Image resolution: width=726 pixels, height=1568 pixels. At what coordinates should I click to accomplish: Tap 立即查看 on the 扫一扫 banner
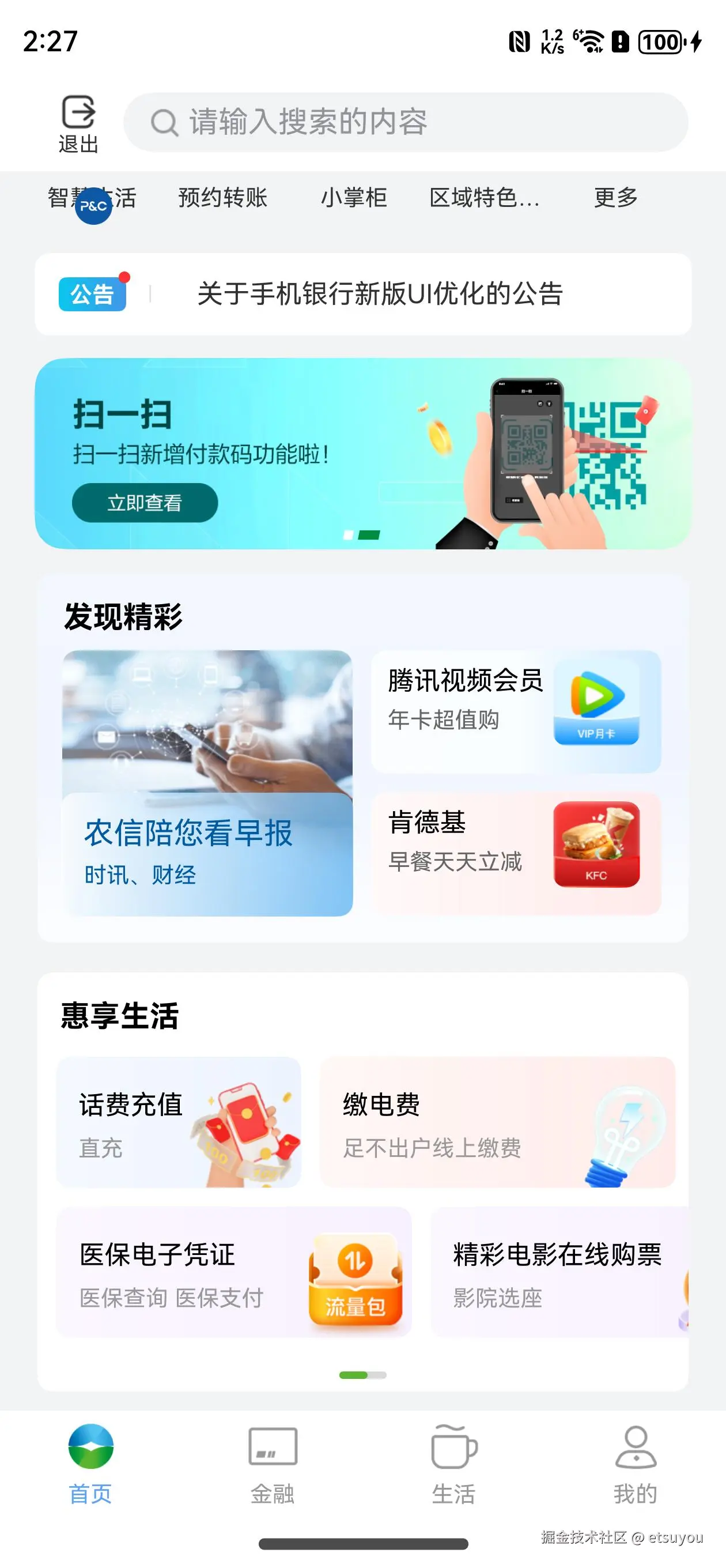click(x=144, y=503)
